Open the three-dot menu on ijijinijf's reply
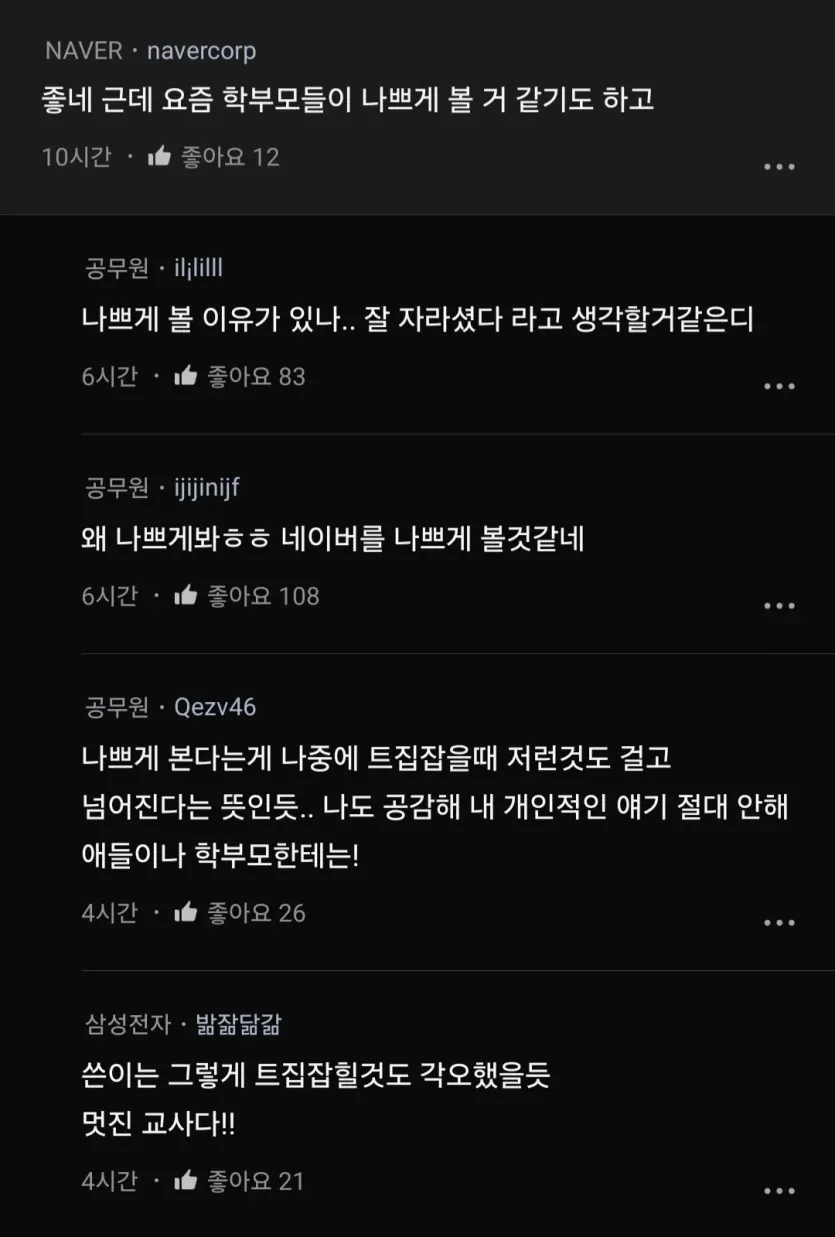 coord(779,606)
